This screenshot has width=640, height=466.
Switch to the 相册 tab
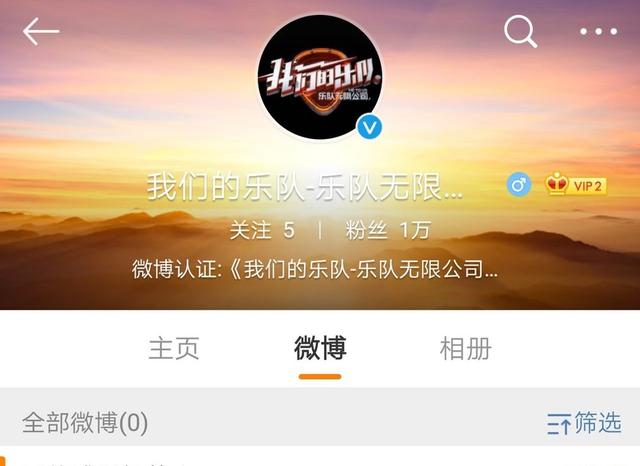pyautogui.click(x=465, y=348)
